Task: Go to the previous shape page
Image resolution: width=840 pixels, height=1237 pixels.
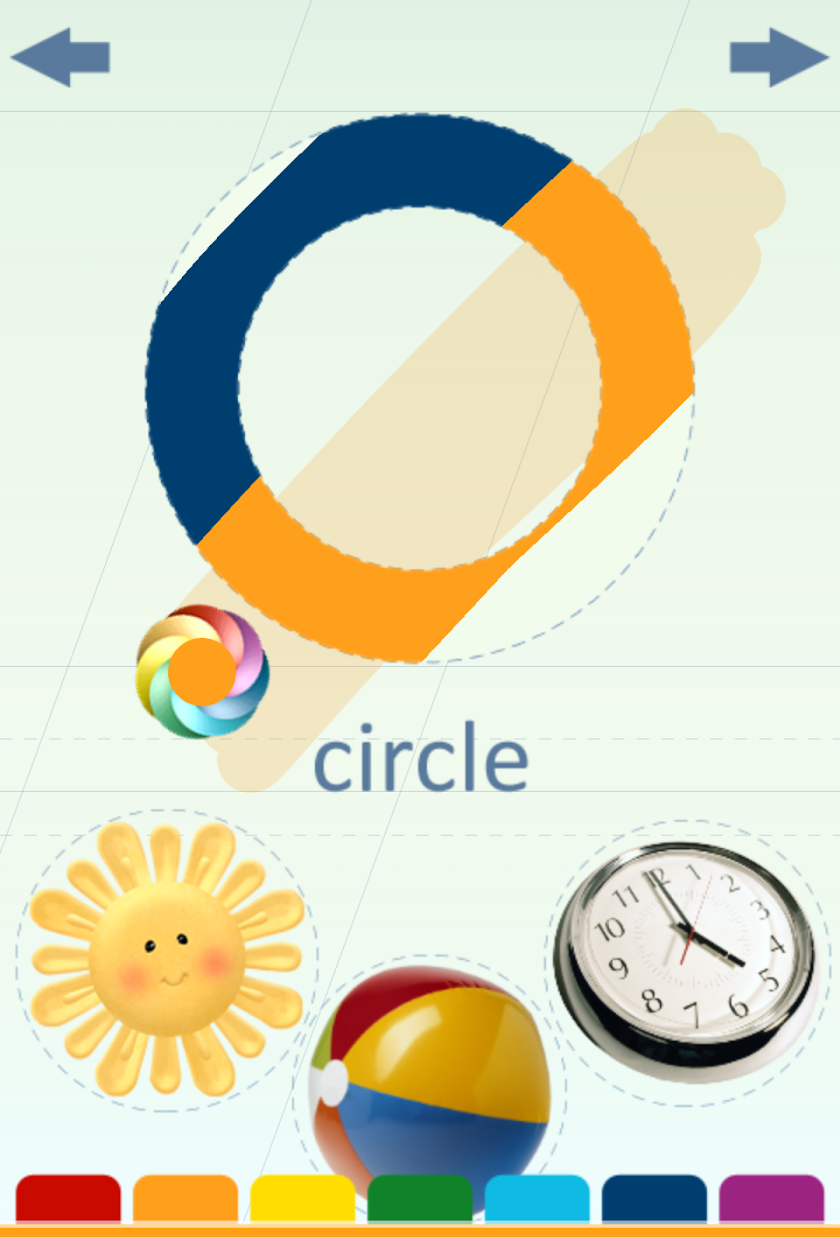Action: [60, 57]
